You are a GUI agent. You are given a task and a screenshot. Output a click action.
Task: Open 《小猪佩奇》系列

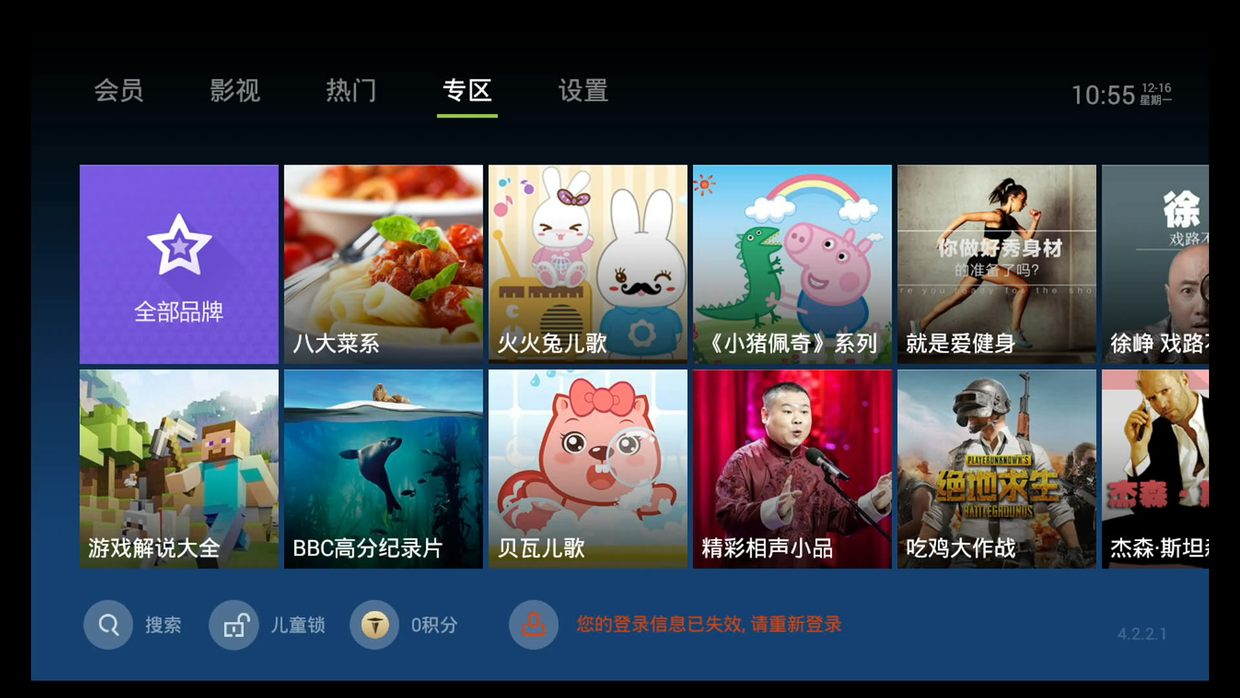[792, 264]
